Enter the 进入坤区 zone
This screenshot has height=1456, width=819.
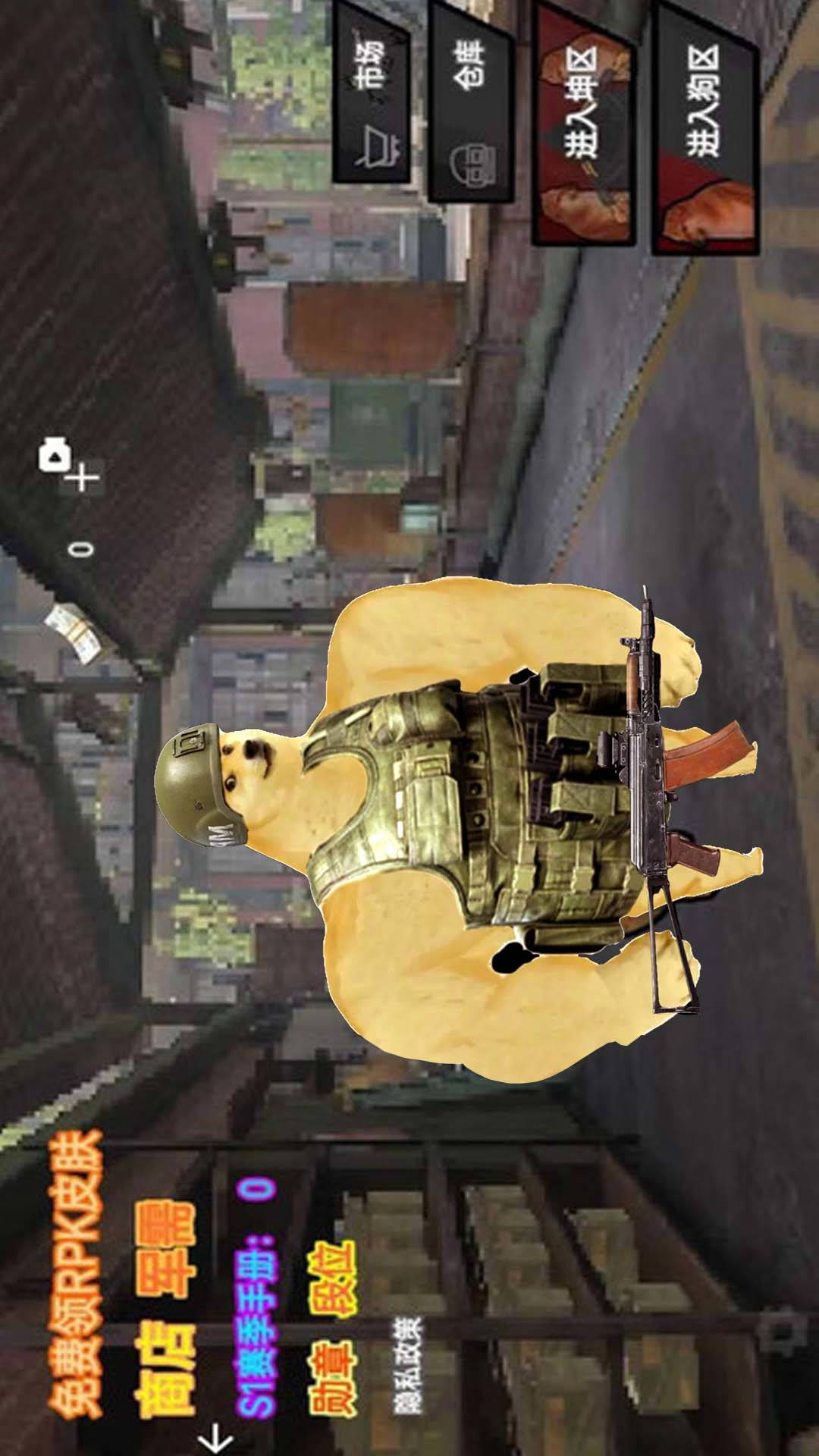(583, 125)
